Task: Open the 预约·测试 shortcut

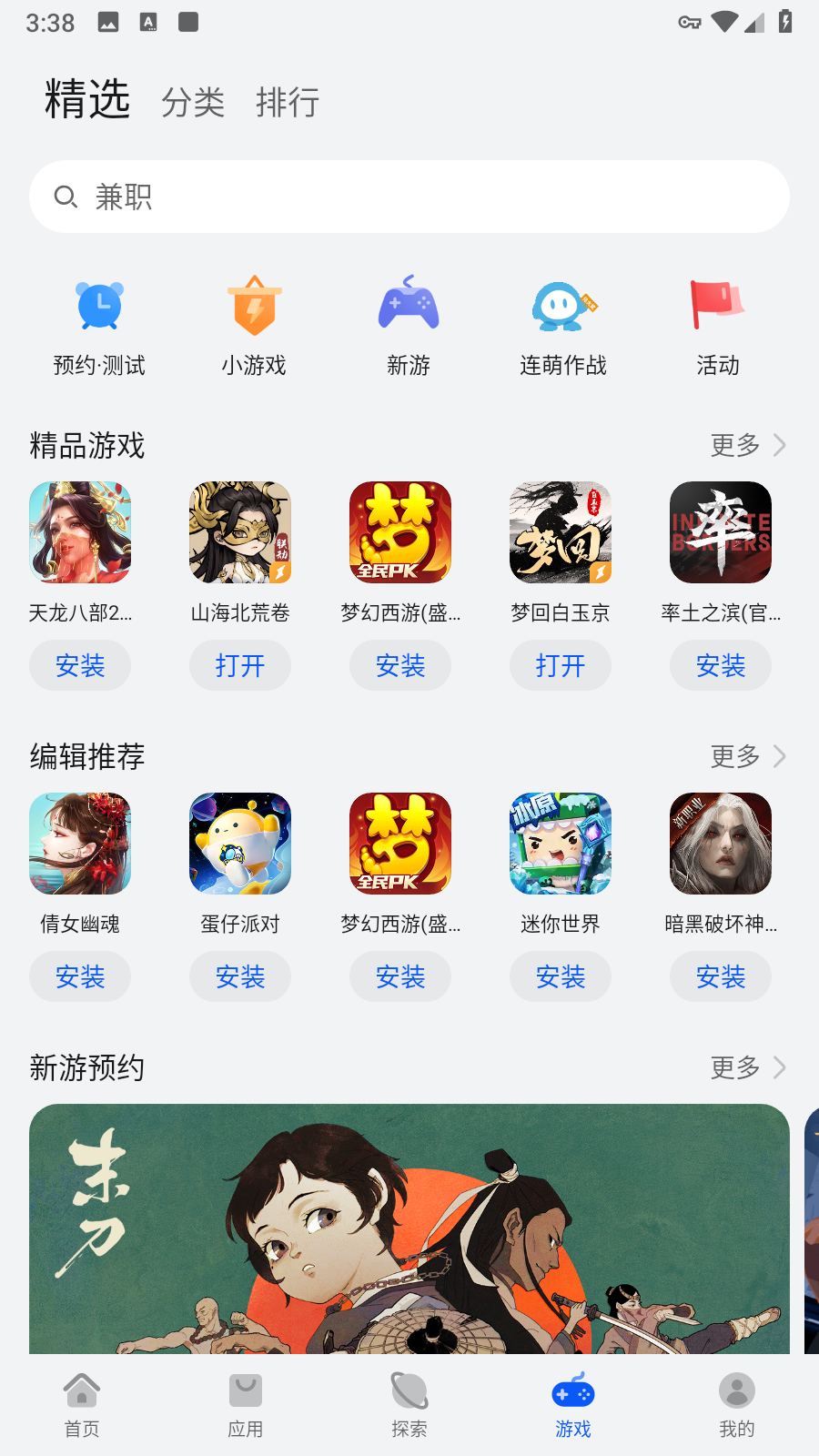Action: click(99, 326)
